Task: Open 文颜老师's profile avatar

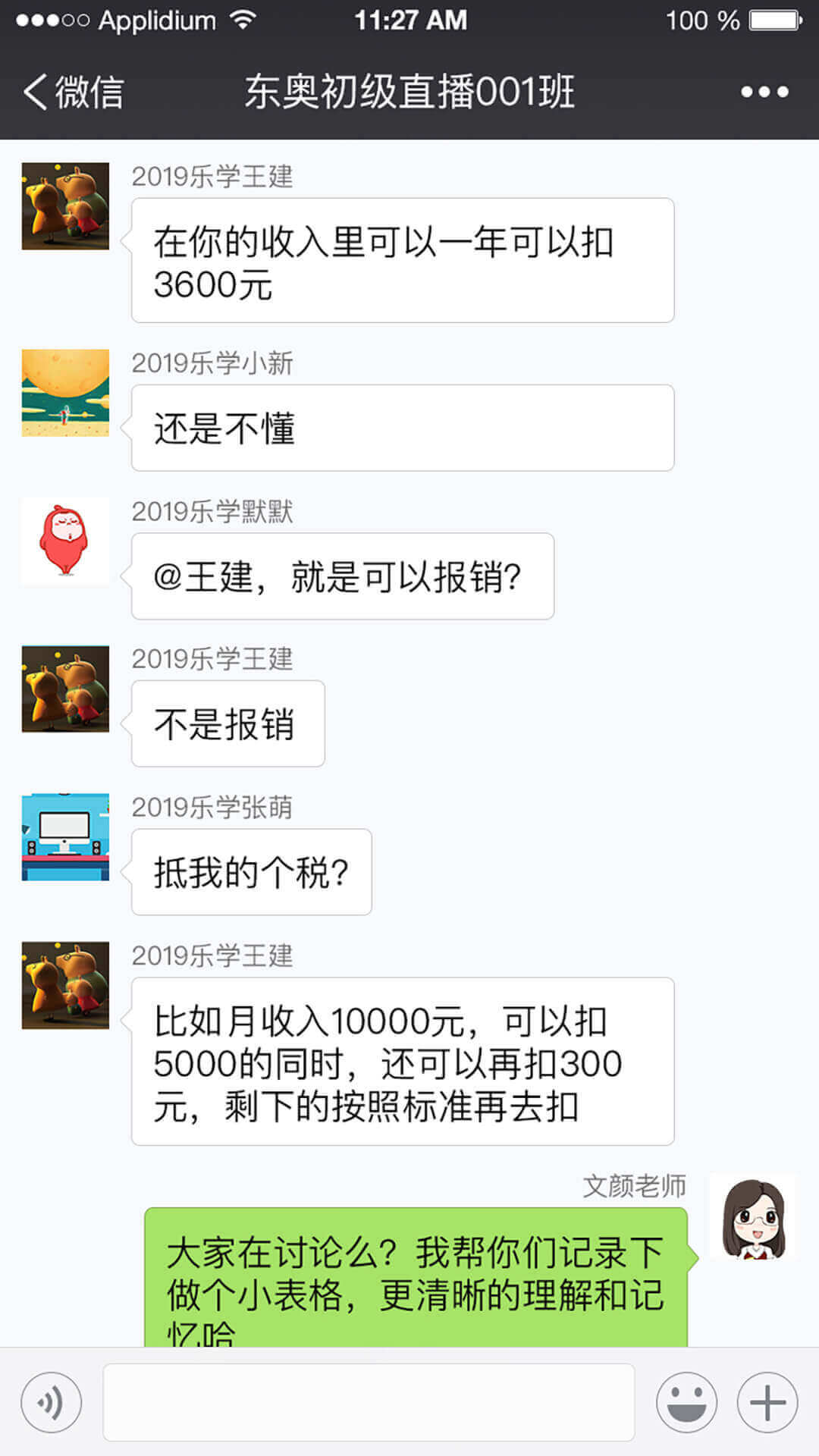Action: [753, 1218]
